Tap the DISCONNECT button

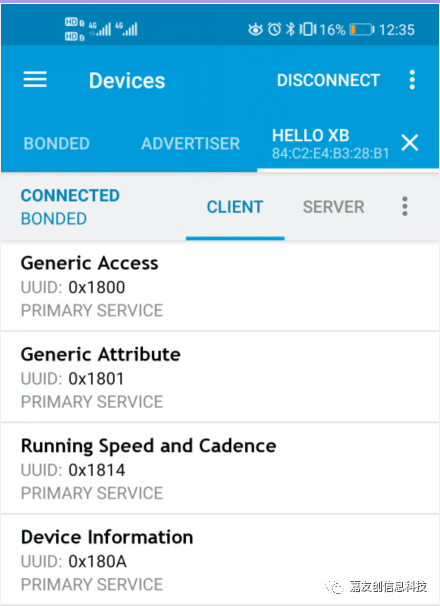[328, 80]
